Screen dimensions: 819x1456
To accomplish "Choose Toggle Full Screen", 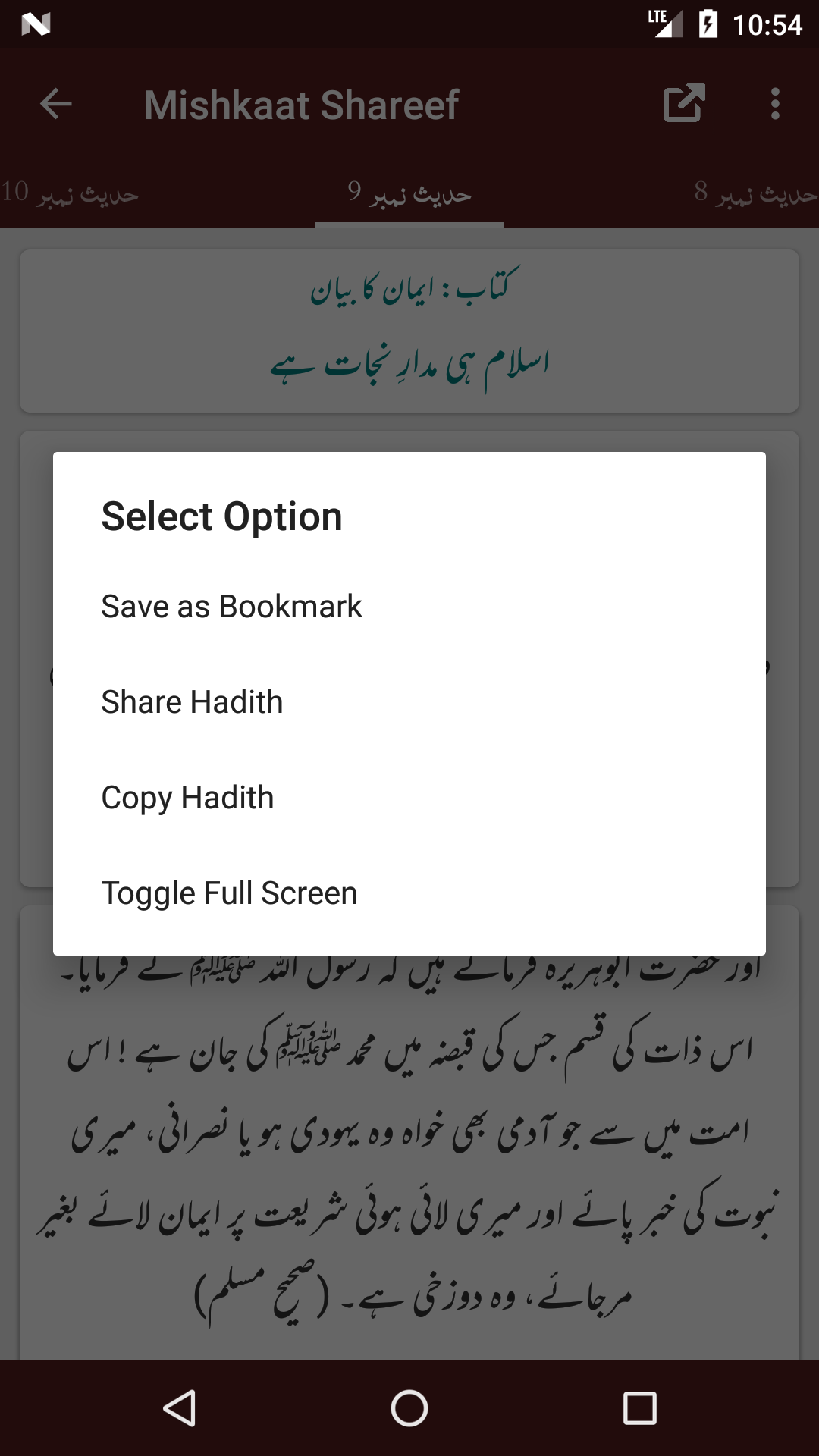I will [229, 893].
